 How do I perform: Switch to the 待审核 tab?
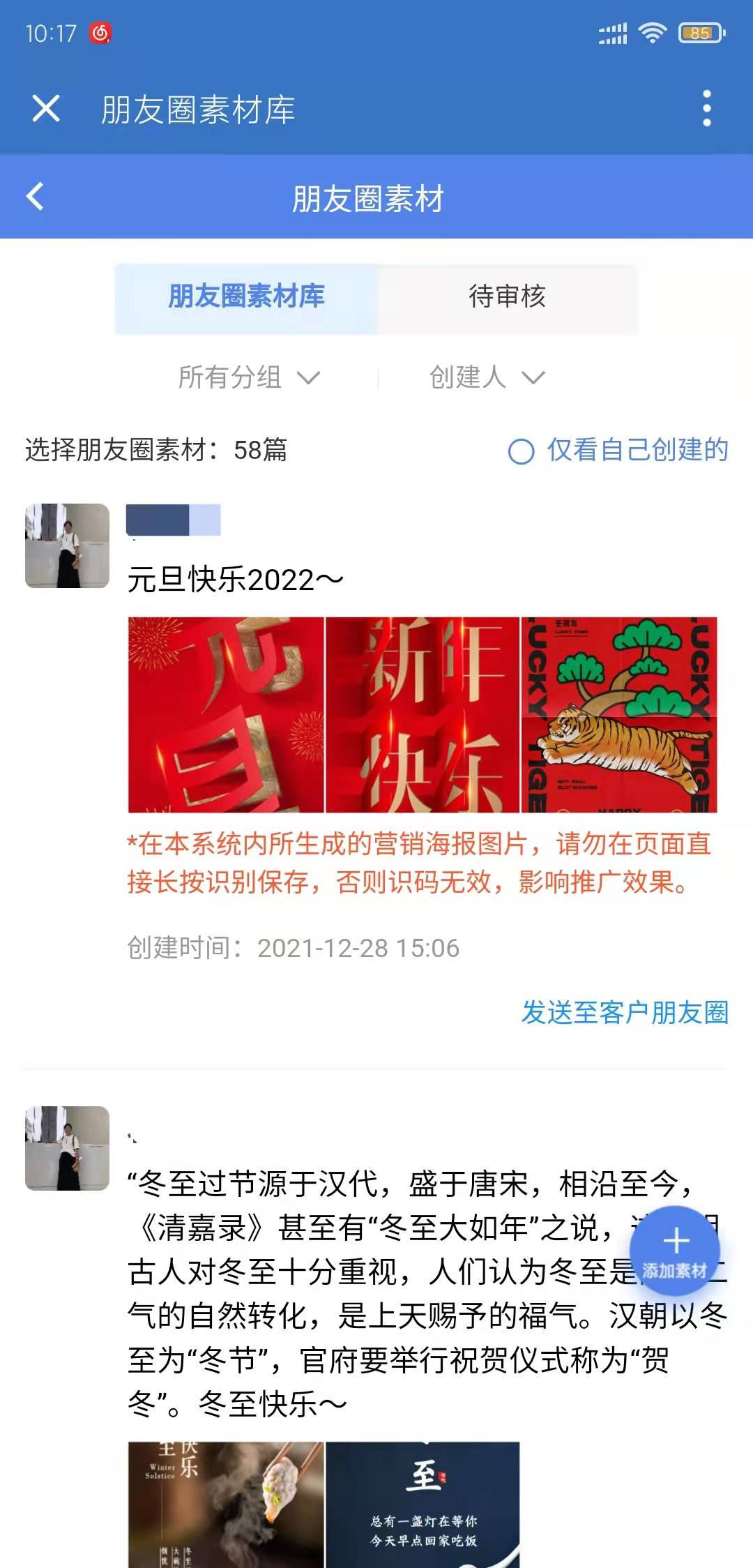click(x=508, y=297)
